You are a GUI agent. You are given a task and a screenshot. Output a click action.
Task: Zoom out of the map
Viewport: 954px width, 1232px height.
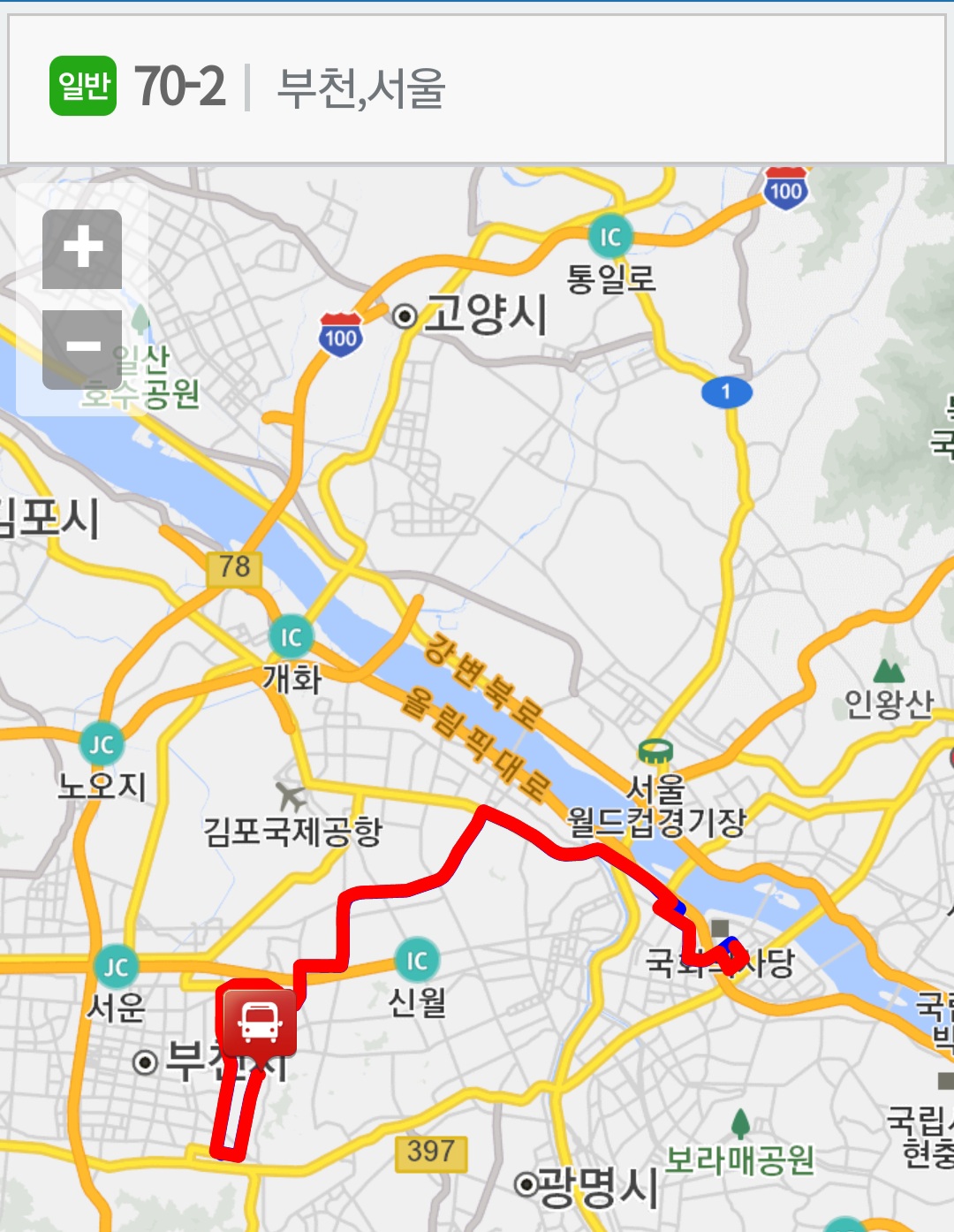pos(82,348)
